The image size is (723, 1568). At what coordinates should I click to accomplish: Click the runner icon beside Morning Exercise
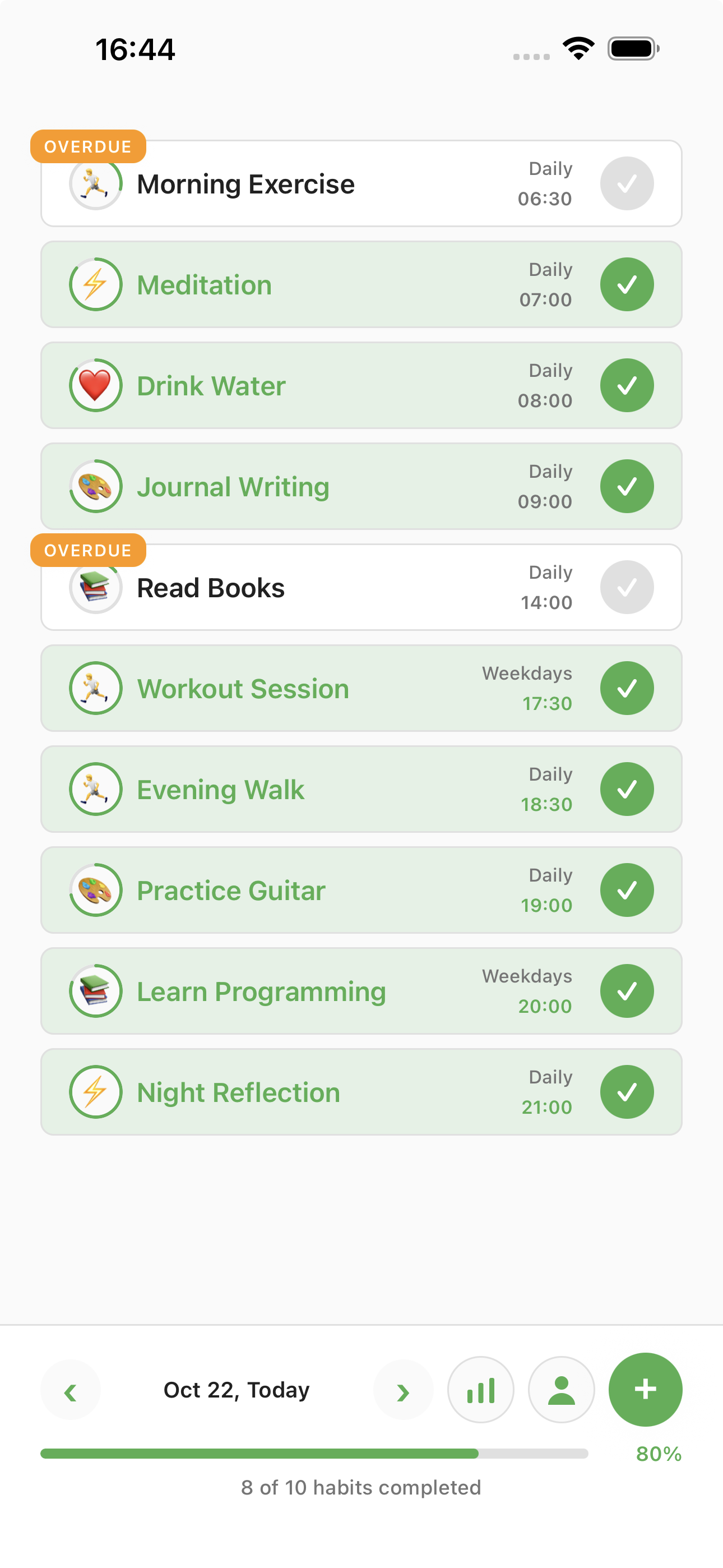coord(95,183)
